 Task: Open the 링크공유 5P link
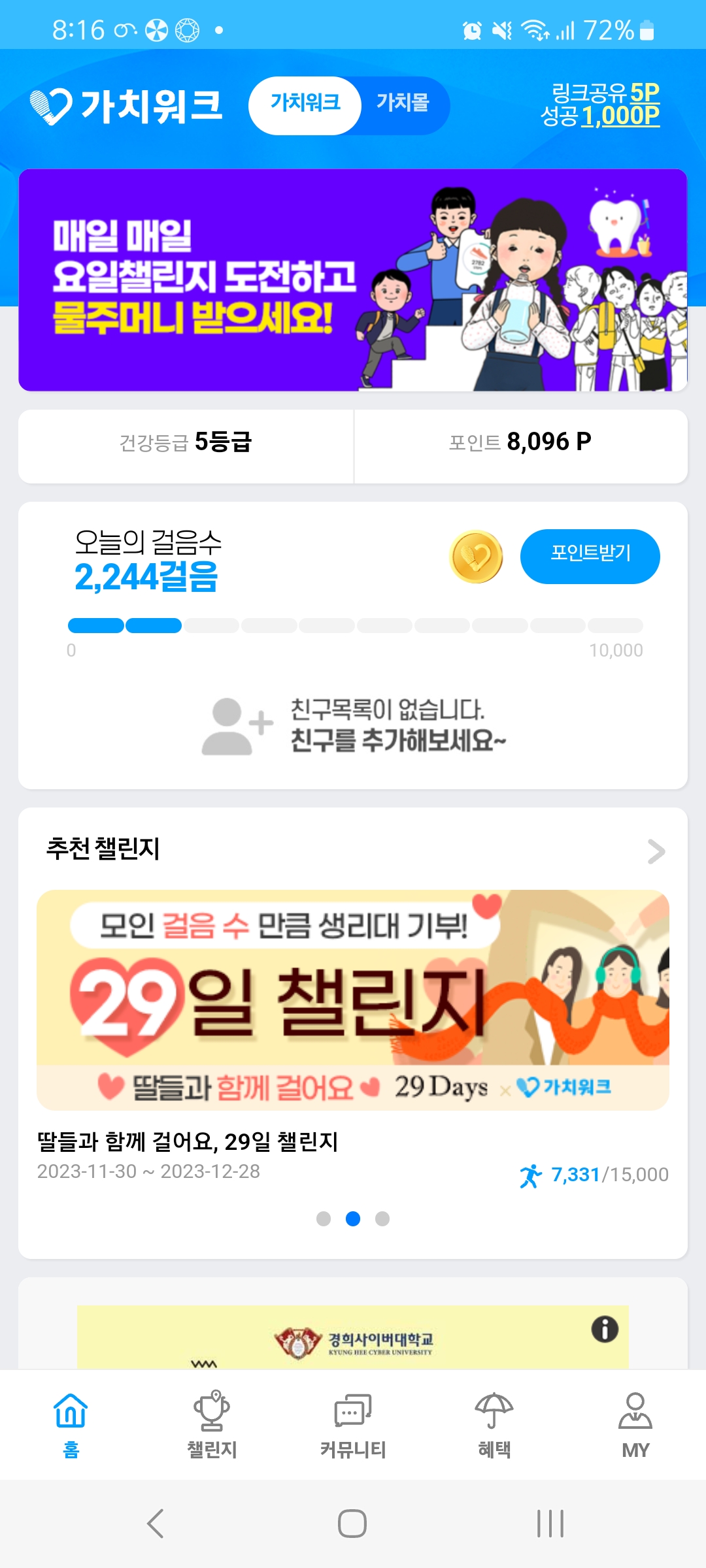point(604,93)
